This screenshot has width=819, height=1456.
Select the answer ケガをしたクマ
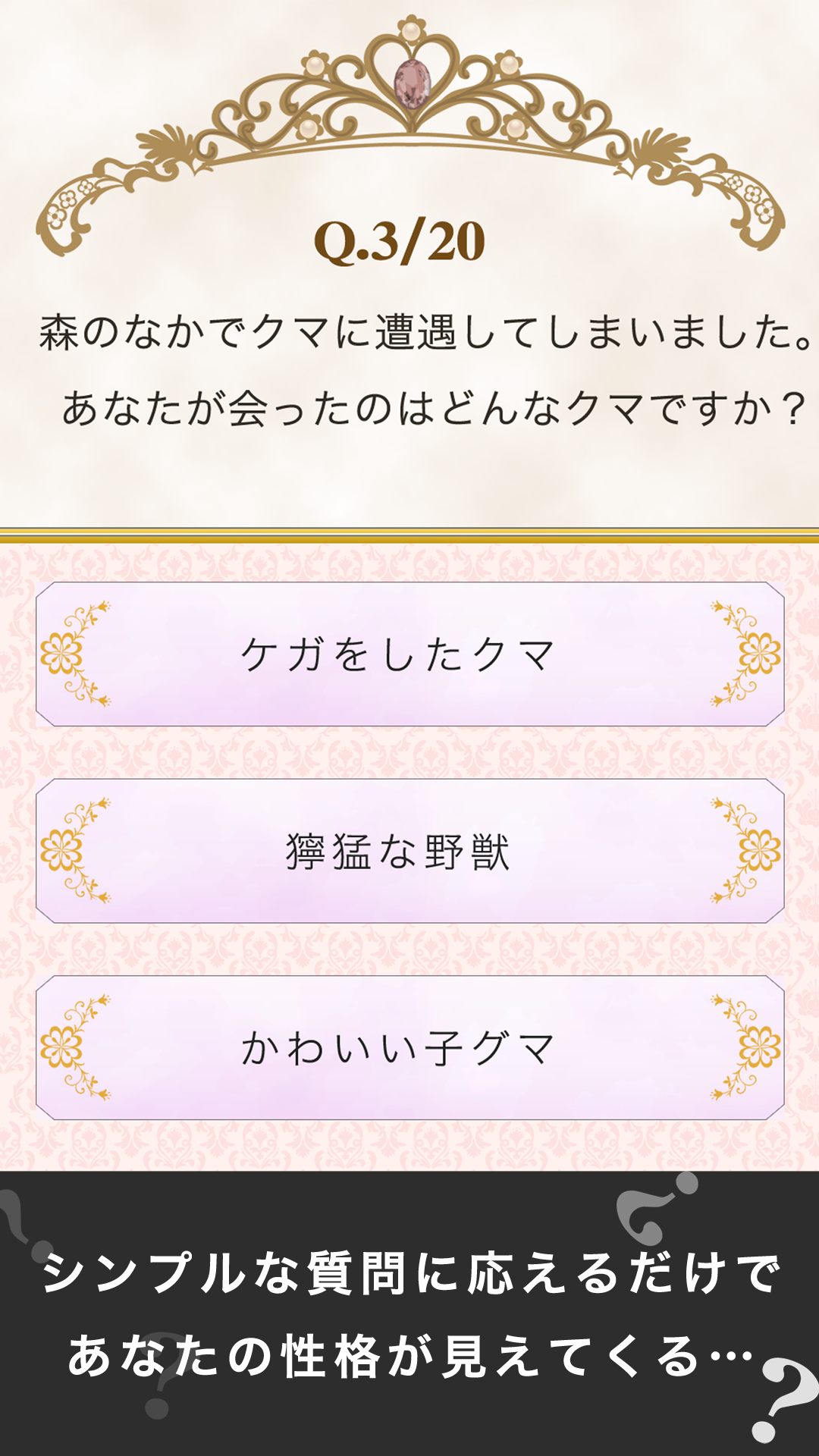[x=409, y=654]
